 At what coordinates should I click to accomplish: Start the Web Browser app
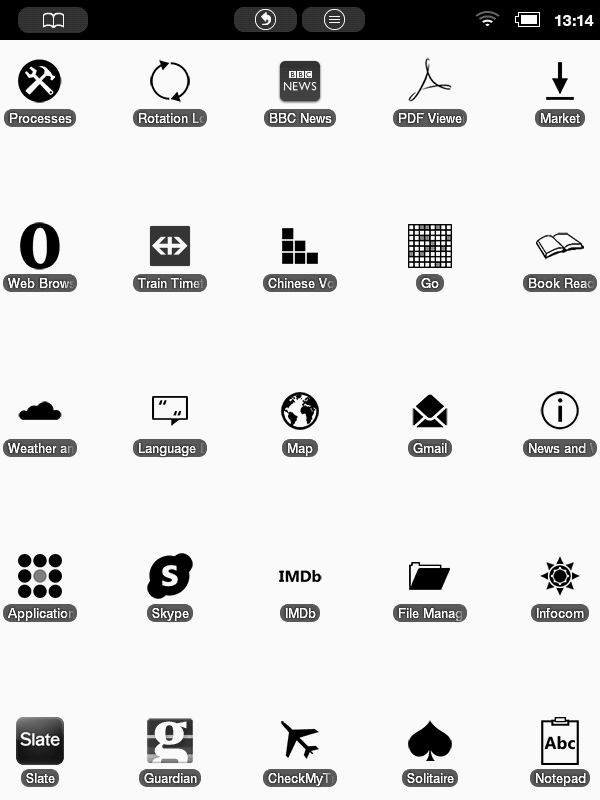tap(40, 246)
